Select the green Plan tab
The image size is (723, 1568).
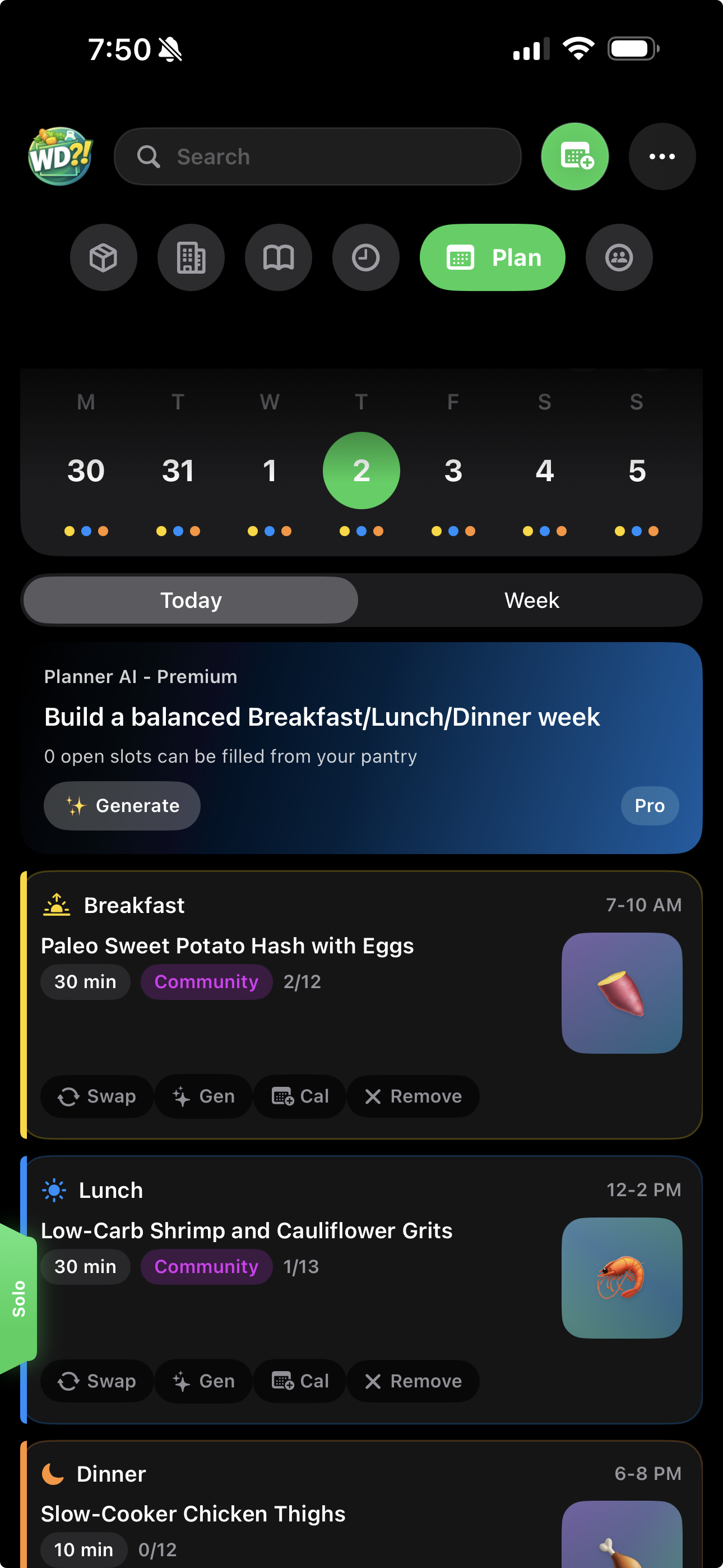492,257
